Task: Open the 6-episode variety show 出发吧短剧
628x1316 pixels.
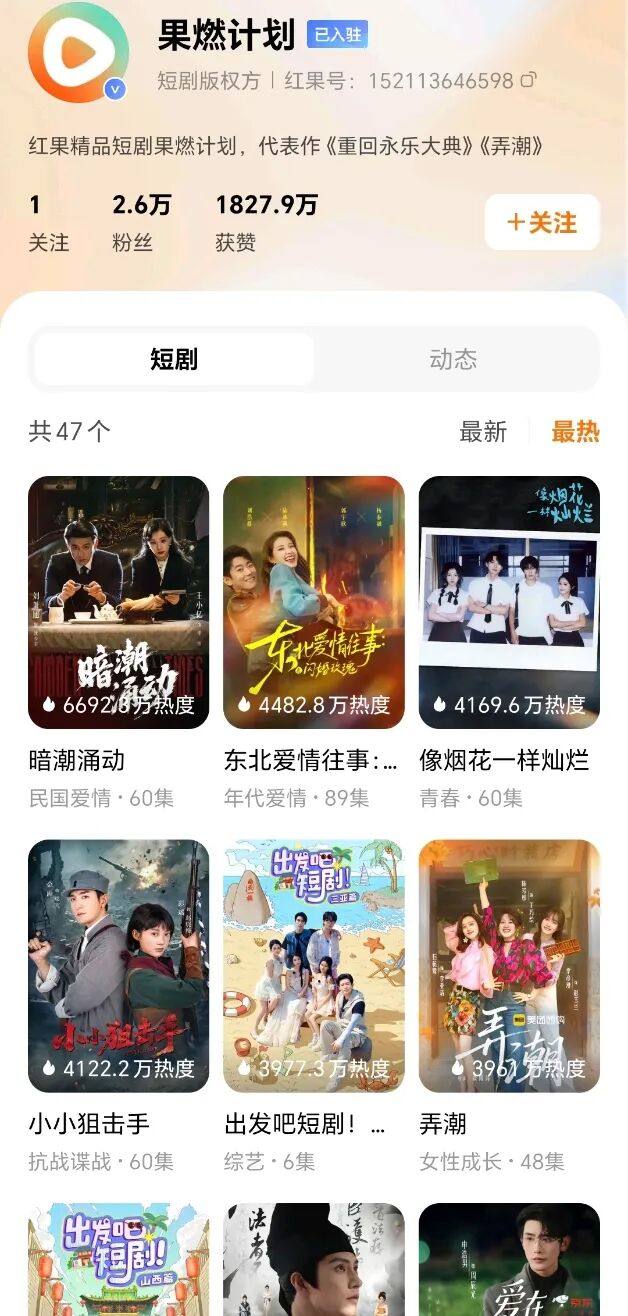Action: [313, 965]
